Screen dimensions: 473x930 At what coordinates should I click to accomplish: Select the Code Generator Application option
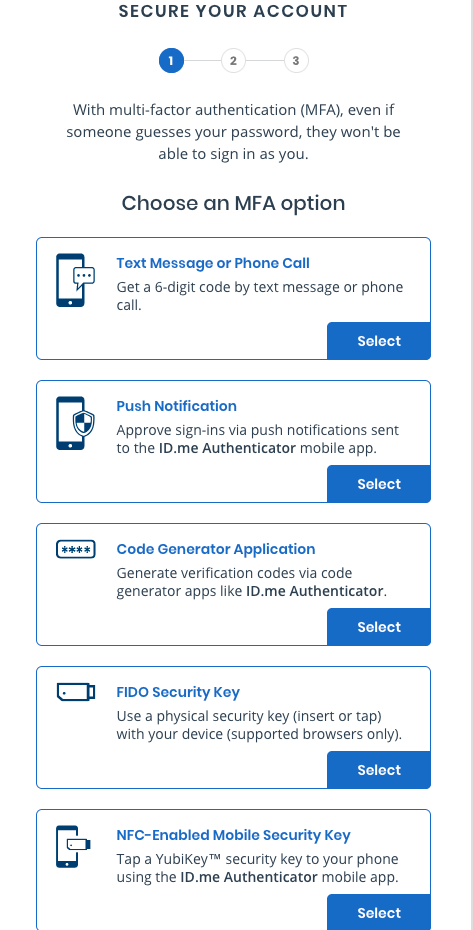coord(379,627)
